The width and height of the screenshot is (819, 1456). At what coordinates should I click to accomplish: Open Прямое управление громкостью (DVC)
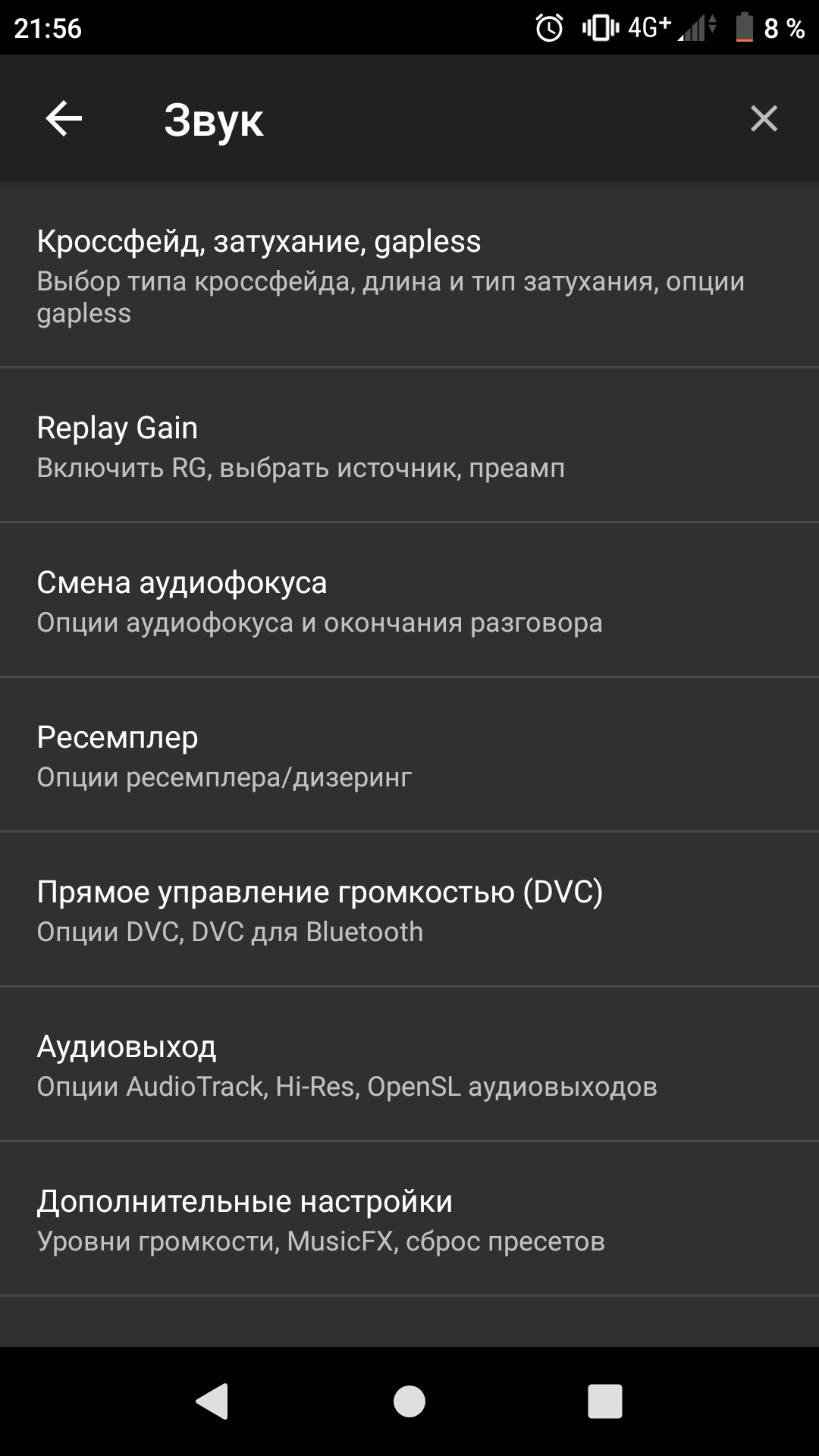(409, 910)
